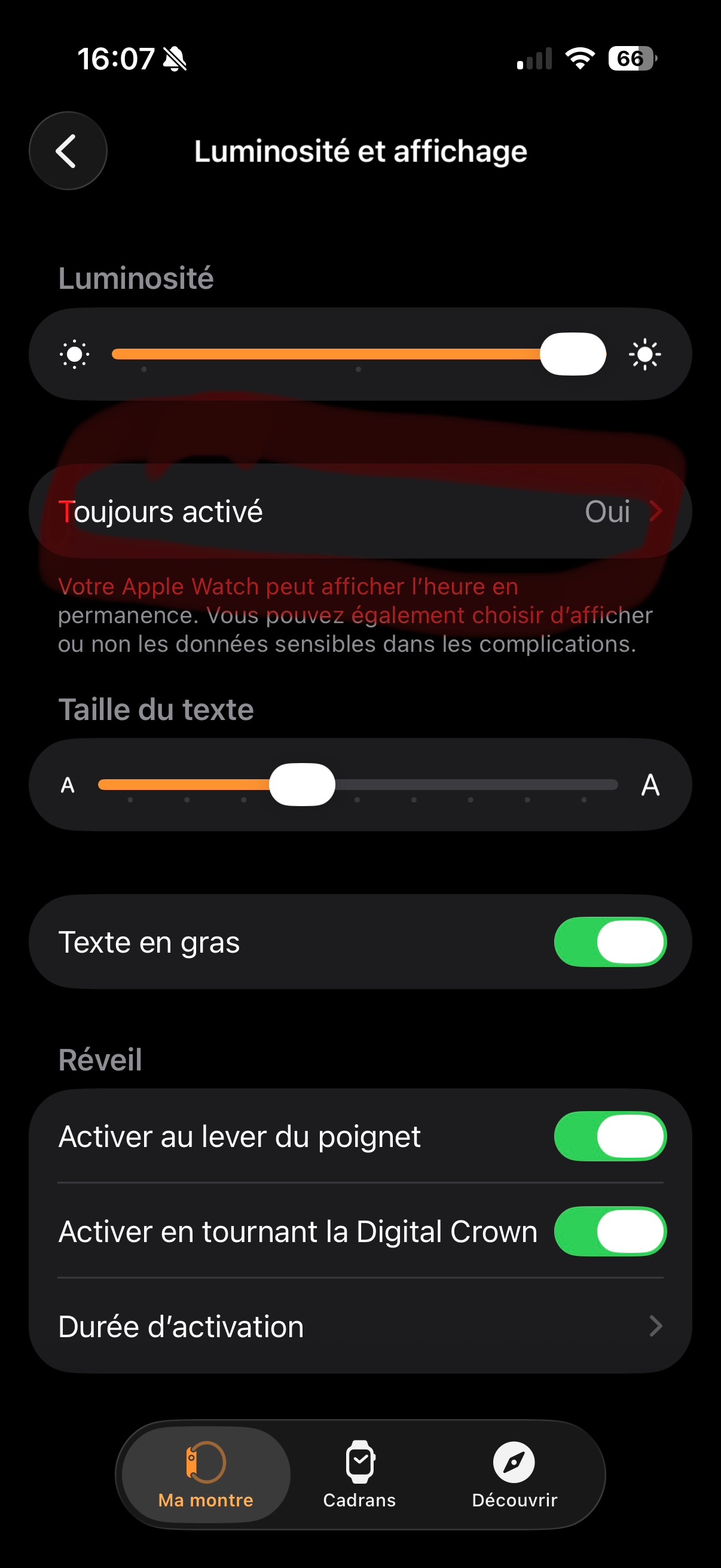Select the Ma montre tab
Image resolution: width=721 pixels, height=1568 pixels.
[206, 1474]
